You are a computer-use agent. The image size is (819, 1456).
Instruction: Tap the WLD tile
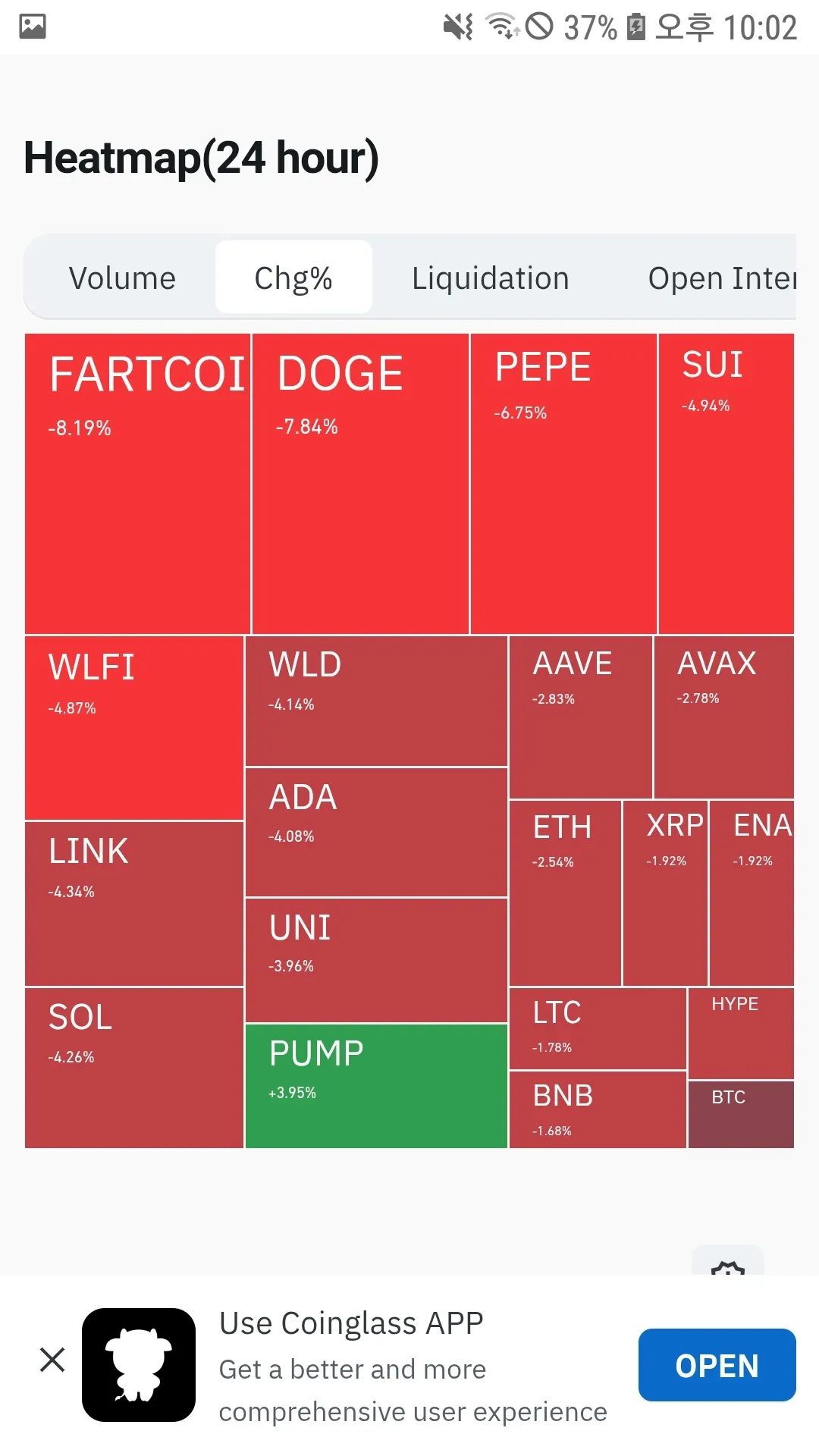point(376,701)
